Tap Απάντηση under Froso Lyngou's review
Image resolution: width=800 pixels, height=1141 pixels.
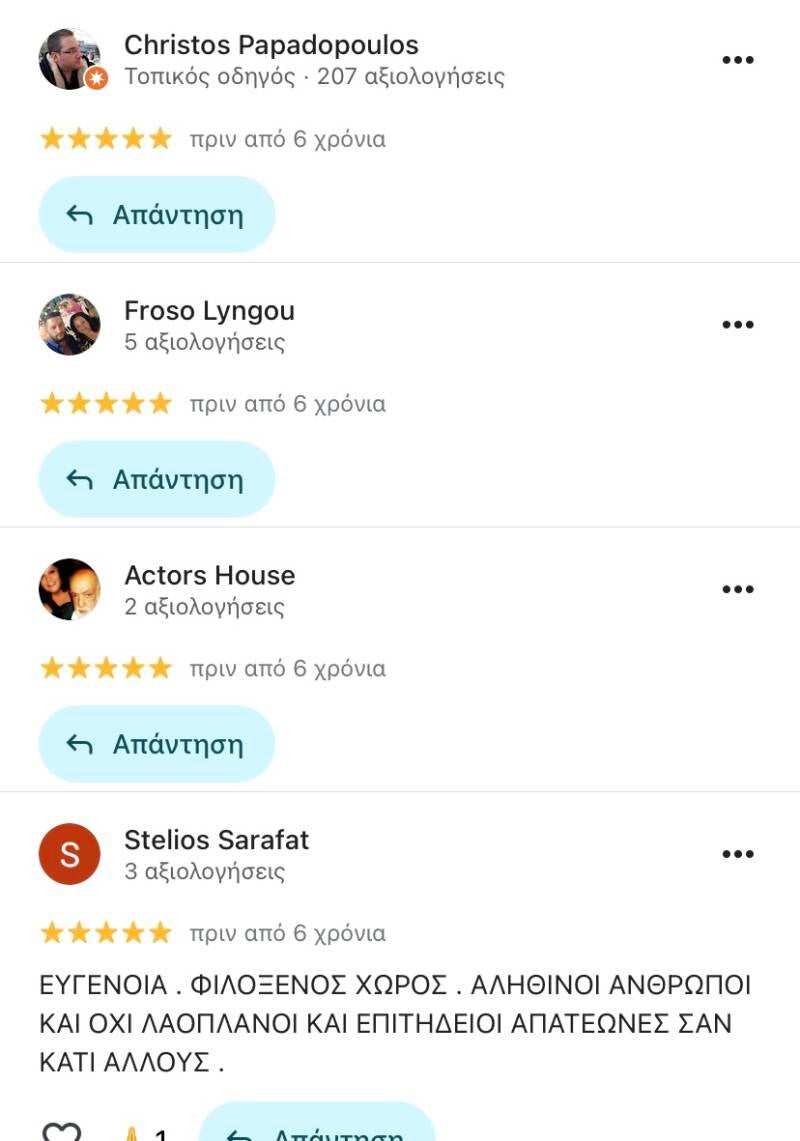[x=156, y=480]
